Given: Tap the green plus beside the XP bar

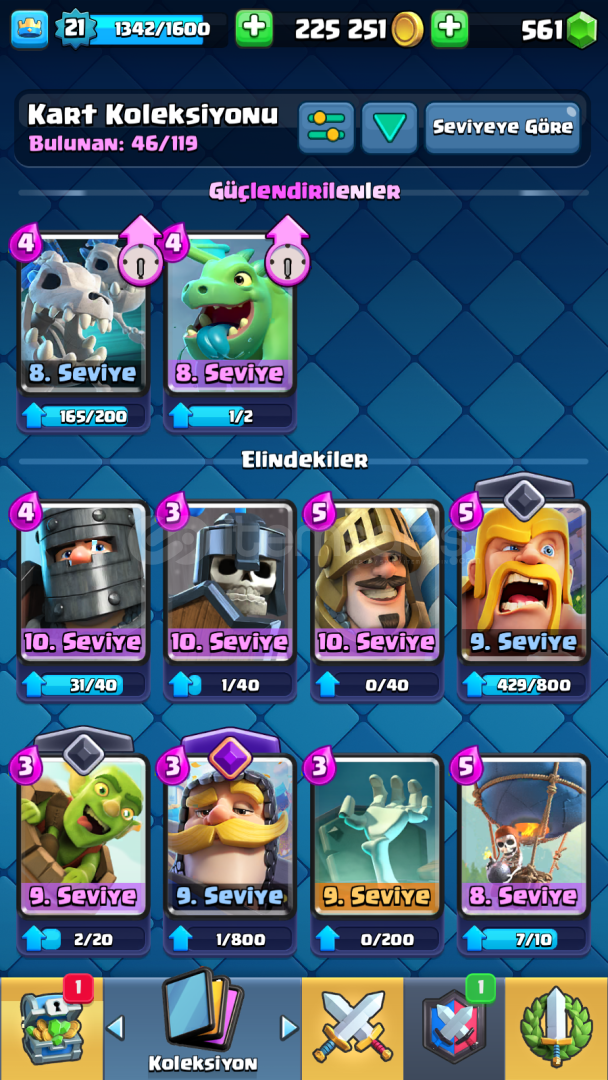Looking at the screenshot, I should (254, 29).
